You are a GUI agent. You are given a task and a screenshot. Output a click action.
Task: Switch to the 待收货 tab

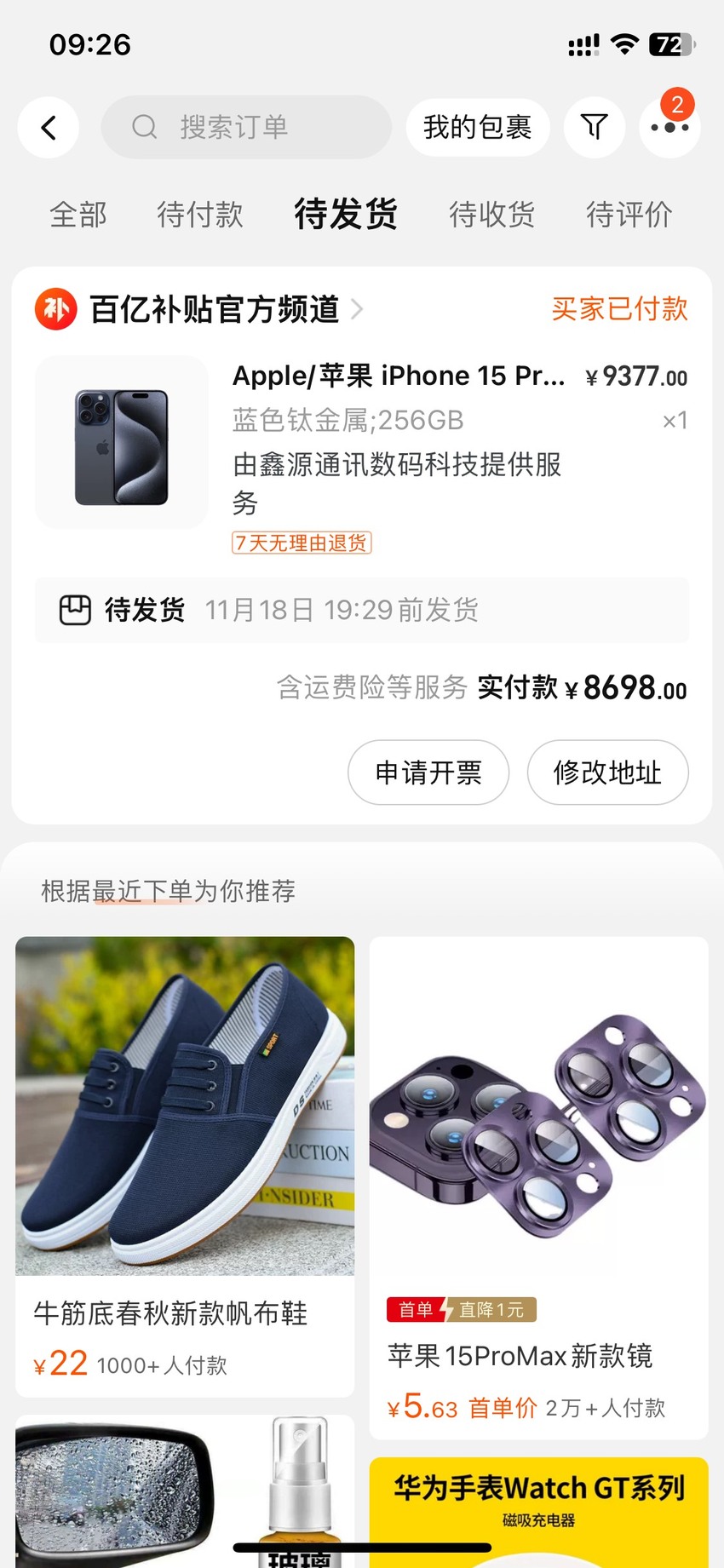[x=492, y=215]
